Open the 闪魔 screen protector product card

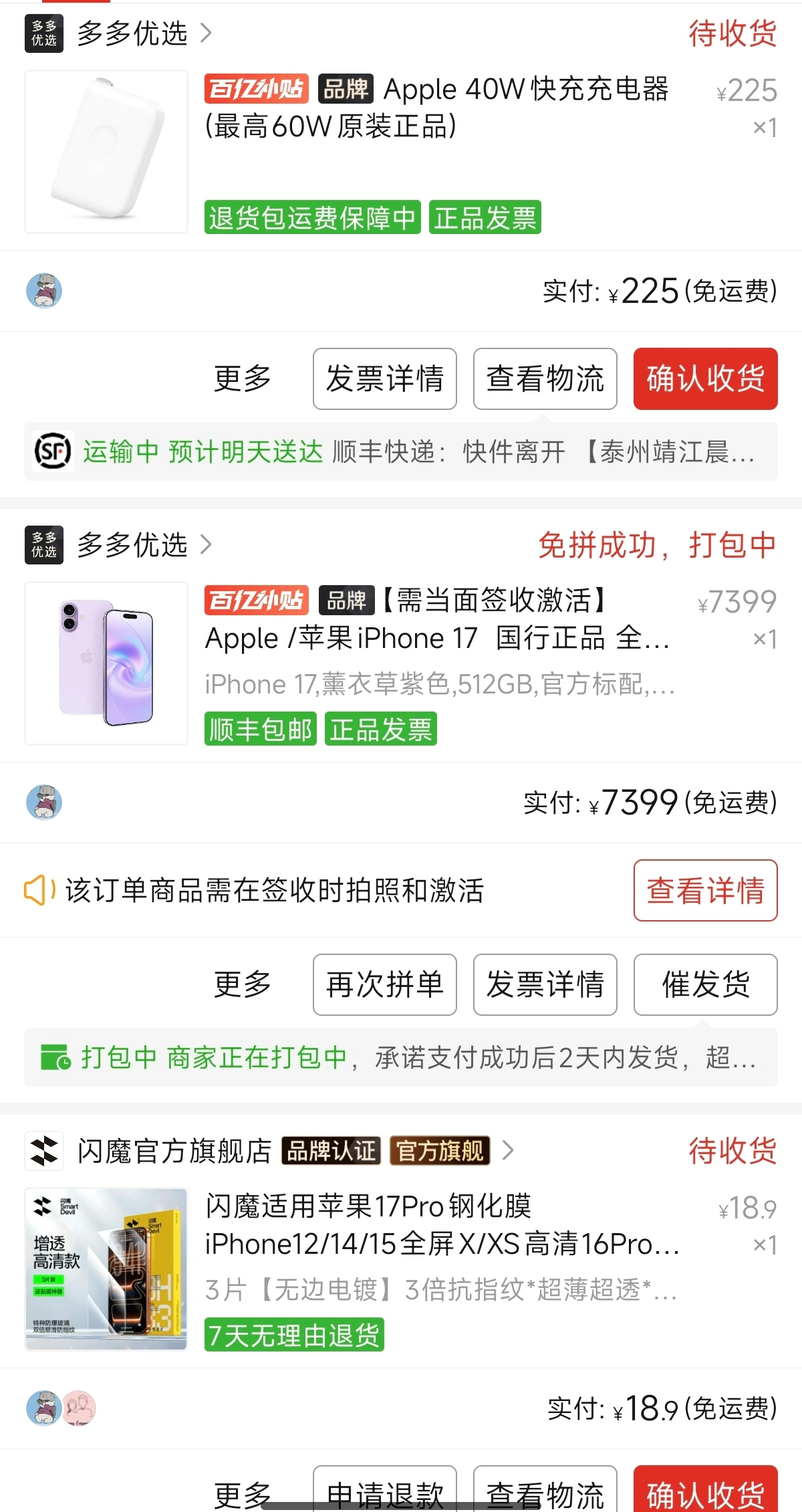point(401,1269)
